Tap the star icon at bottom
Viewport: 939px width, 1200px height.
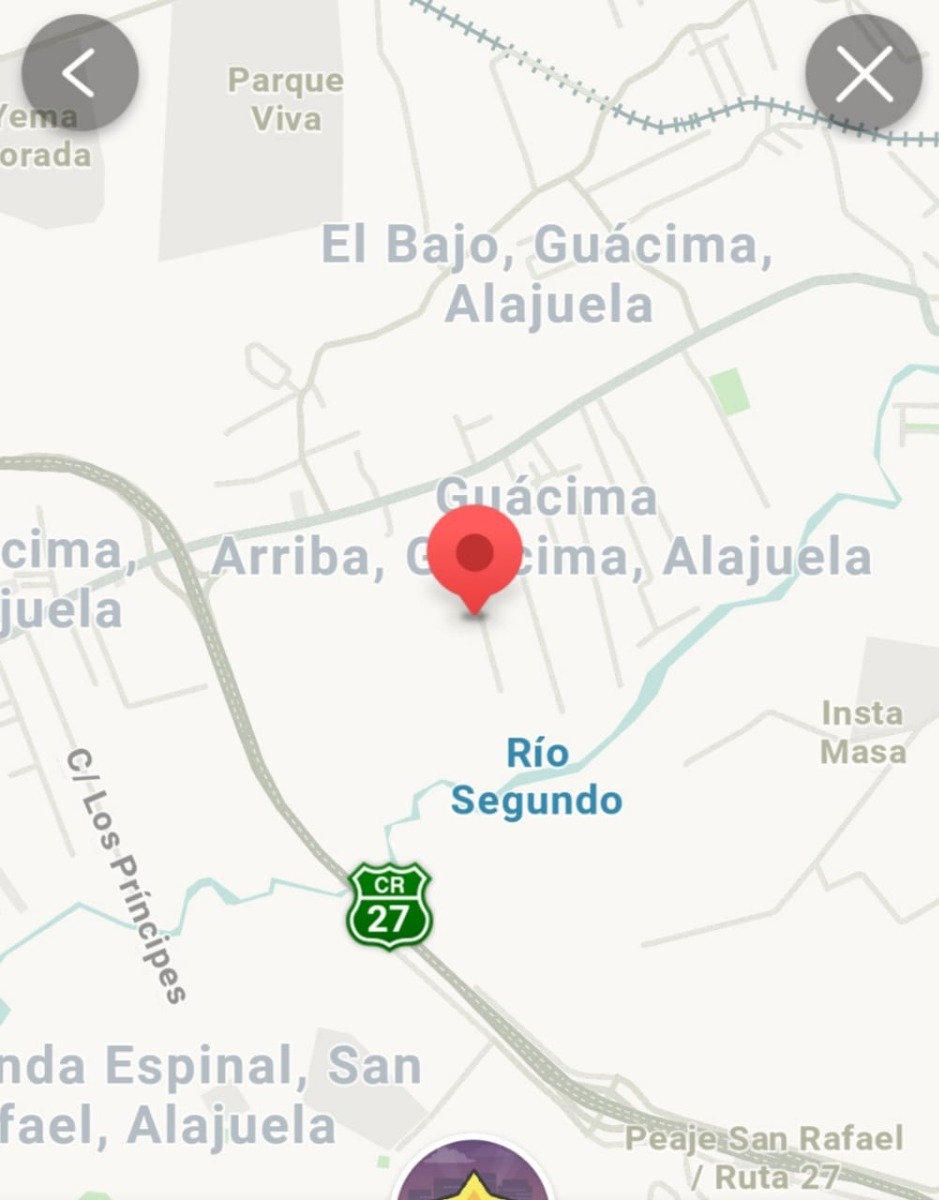[x=474, y=1180]
